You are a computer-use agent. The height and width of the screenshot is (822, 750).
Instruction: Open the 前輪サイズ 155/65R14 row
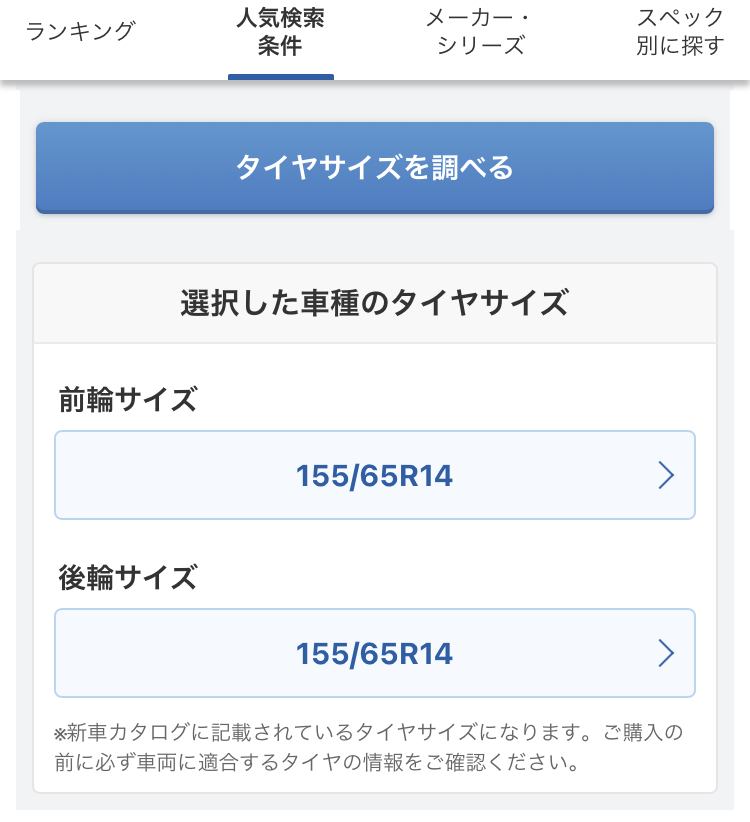[x=375, y=476]
